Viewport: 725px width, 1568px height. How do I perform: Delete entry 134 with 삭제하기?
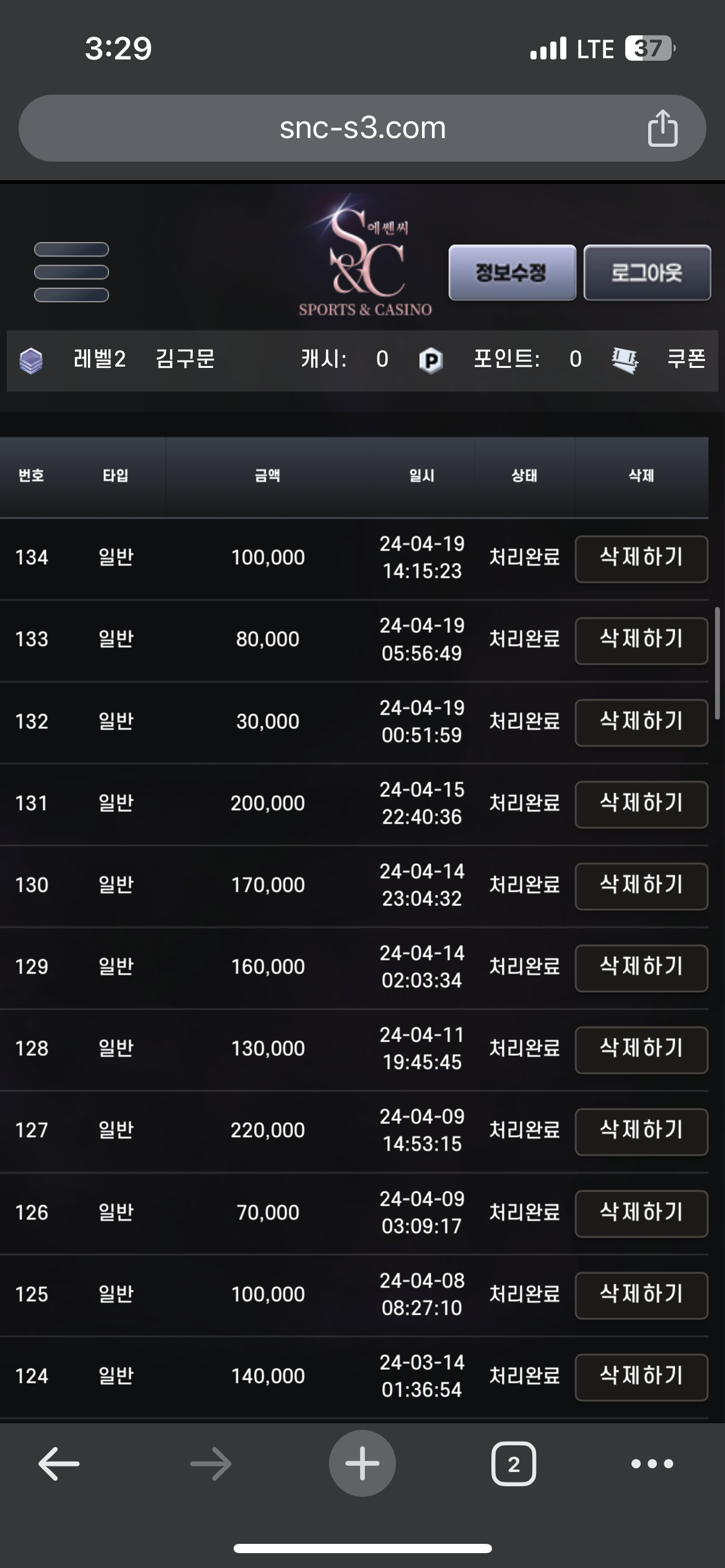coord(641,559)
